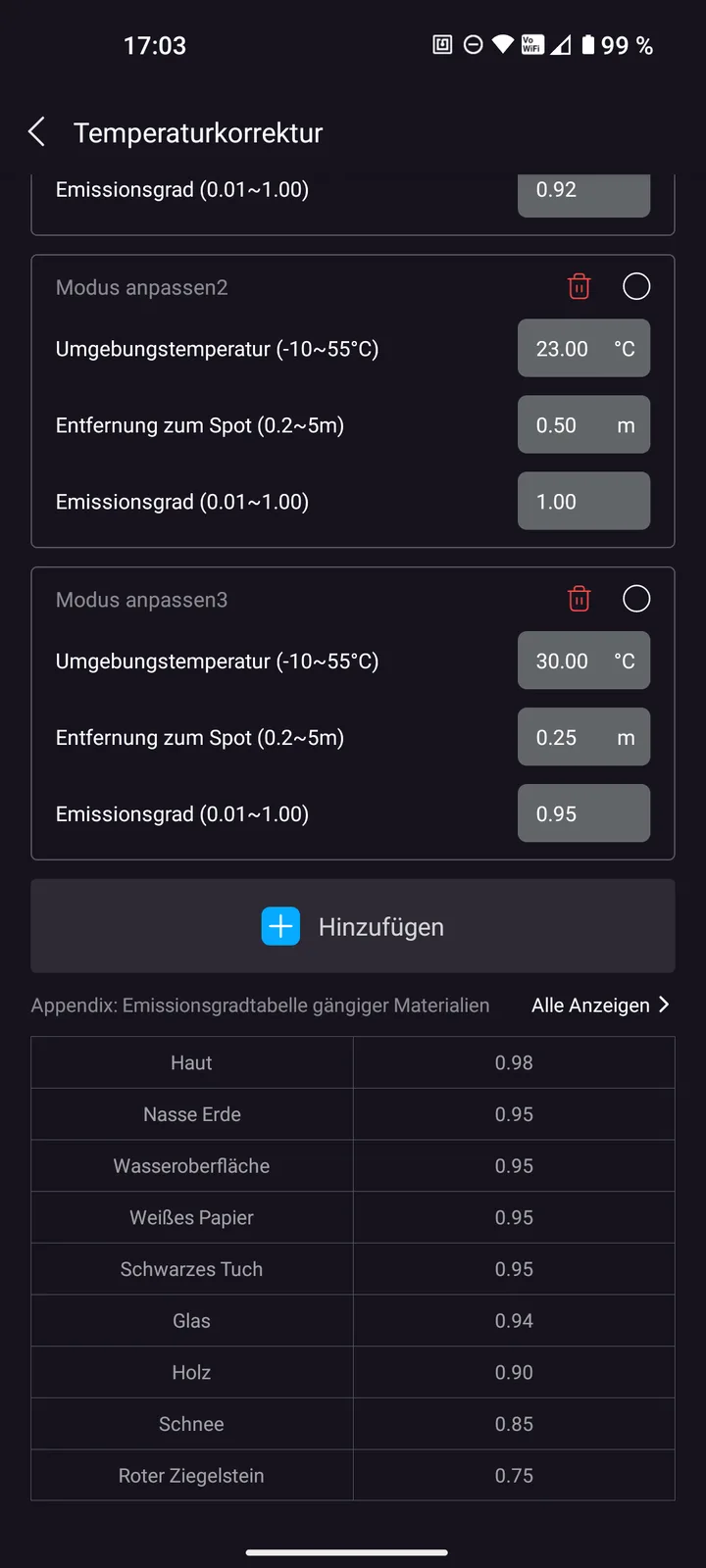
Task: Edit Emissionsgrad in Modus anpassen3
Action: pyautogui.click(x=582, y=813)
